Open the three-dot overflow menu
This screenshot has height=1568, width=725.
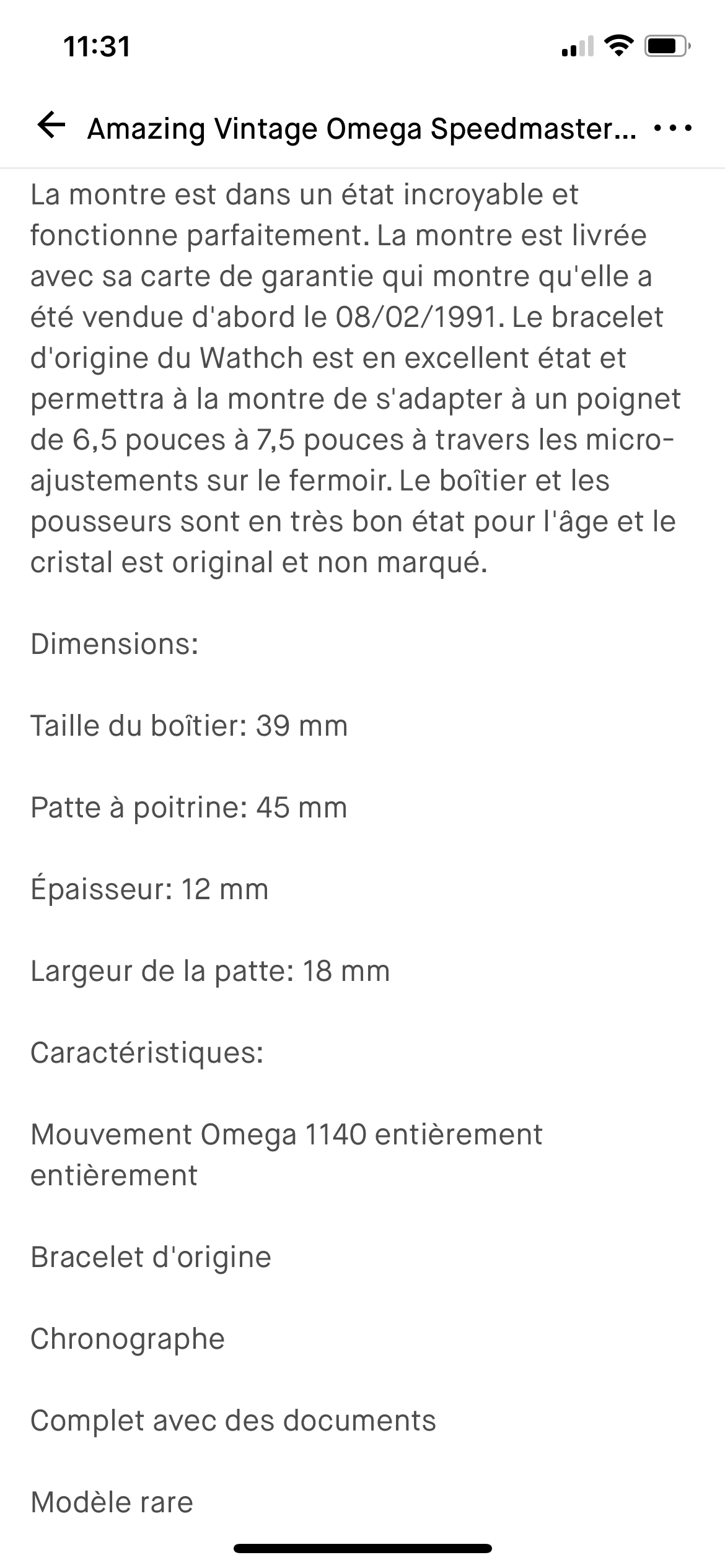[673, 129]
